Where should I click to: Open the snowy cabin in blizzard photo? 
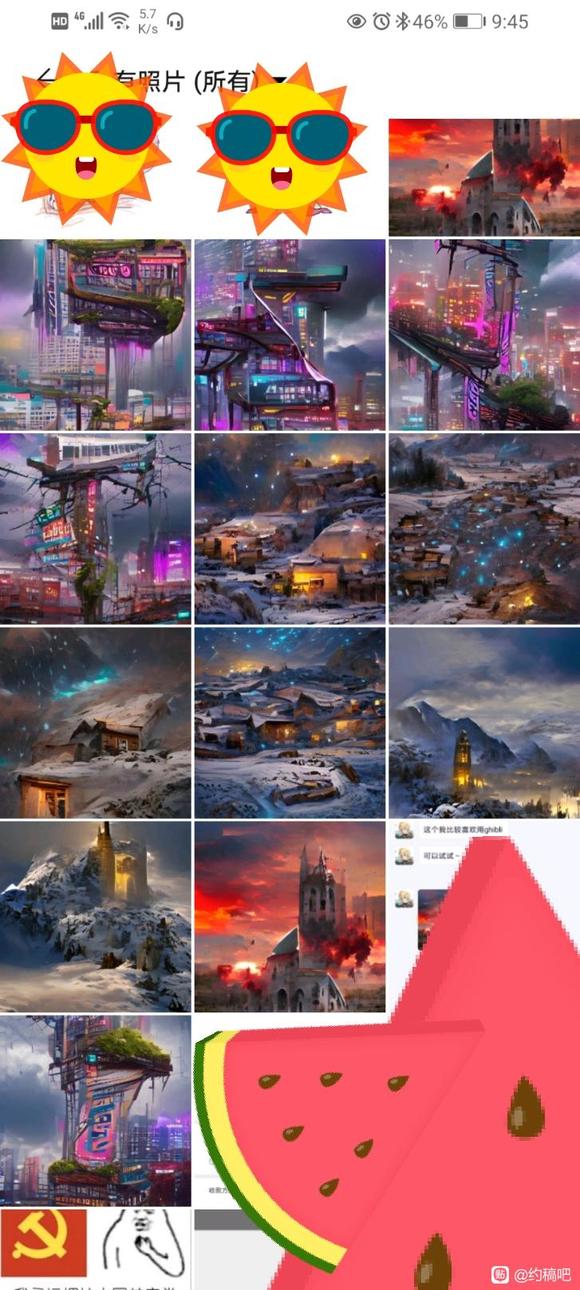[95, 723]
